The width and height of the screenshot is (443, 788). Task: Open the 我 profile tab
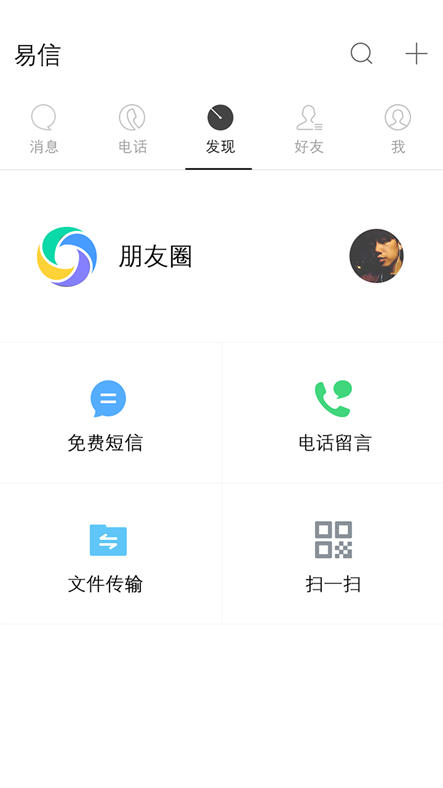click(398, 130)
